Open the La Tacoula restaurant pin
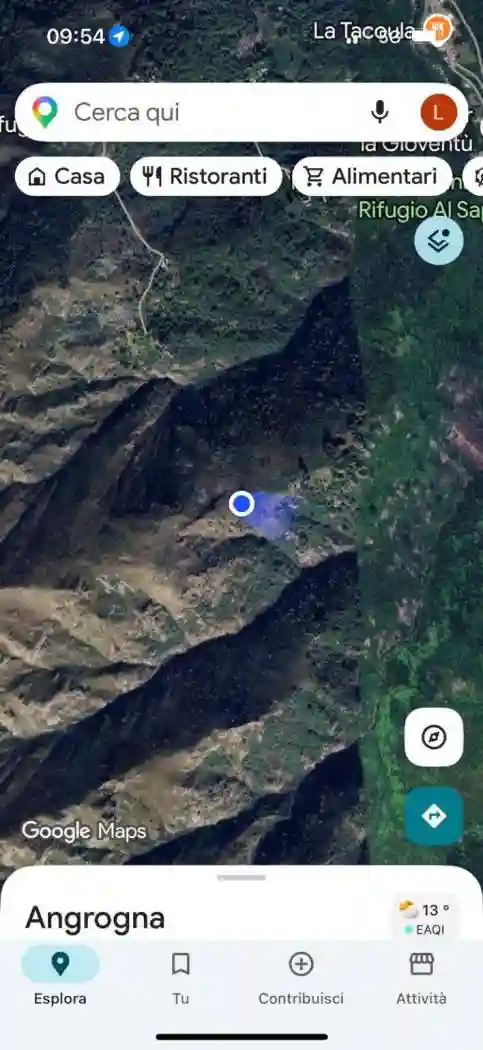 click(438, 29)
